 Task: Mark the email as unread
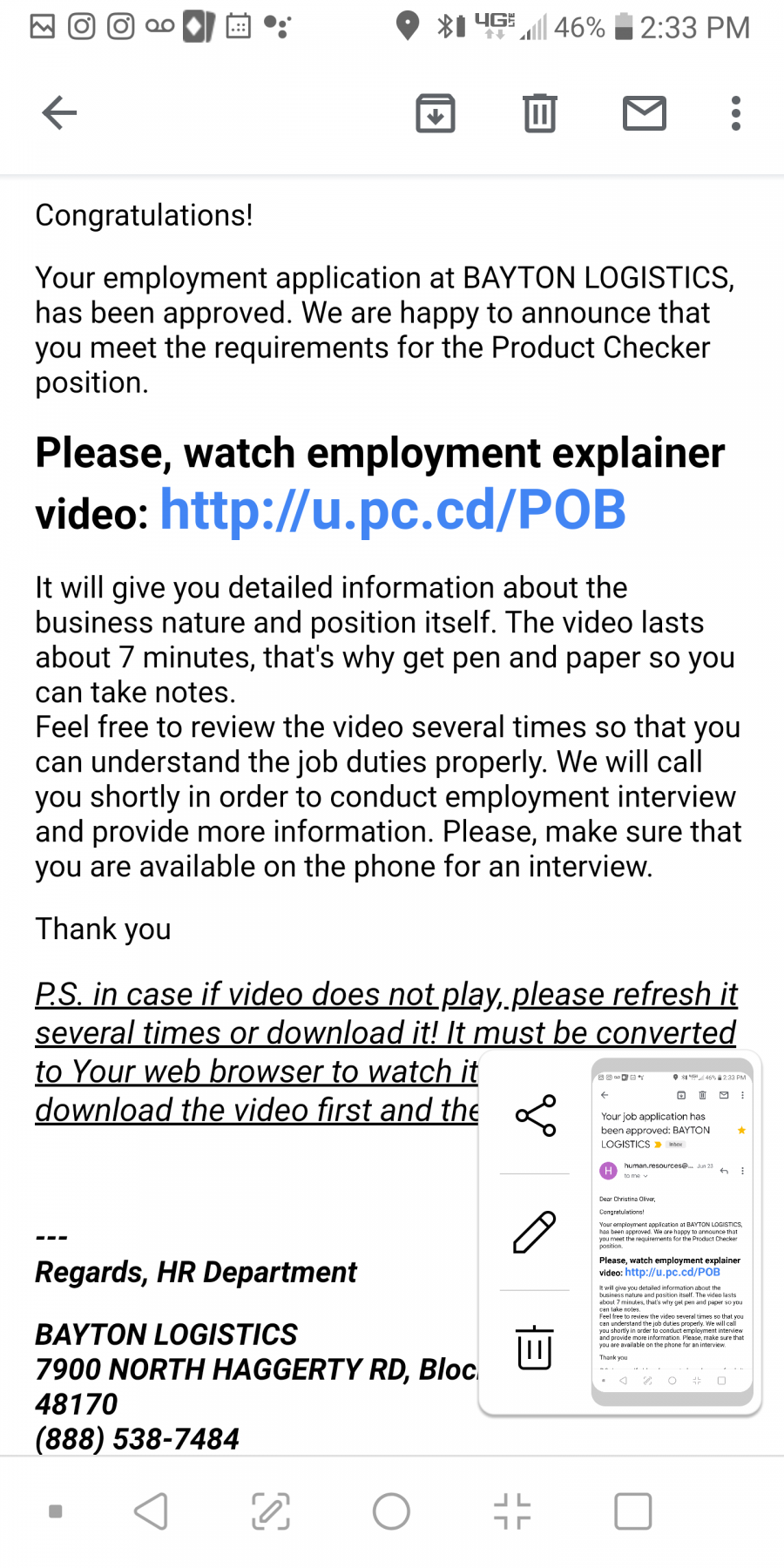coord(645,113)
